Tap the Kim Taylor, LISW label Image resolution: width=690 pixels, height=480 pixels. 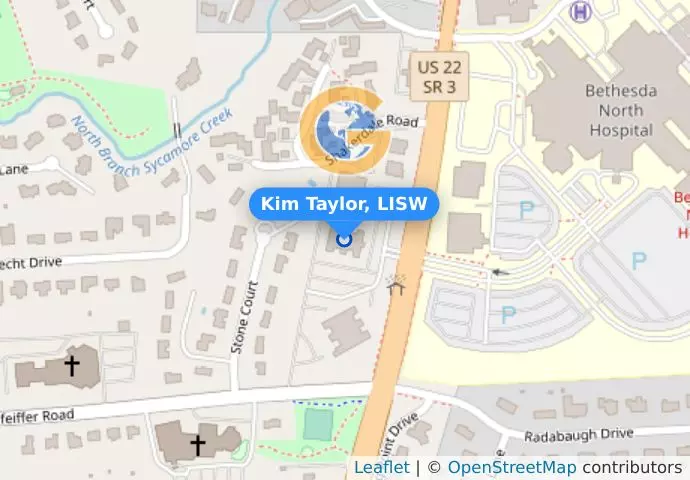click(344, 204)
